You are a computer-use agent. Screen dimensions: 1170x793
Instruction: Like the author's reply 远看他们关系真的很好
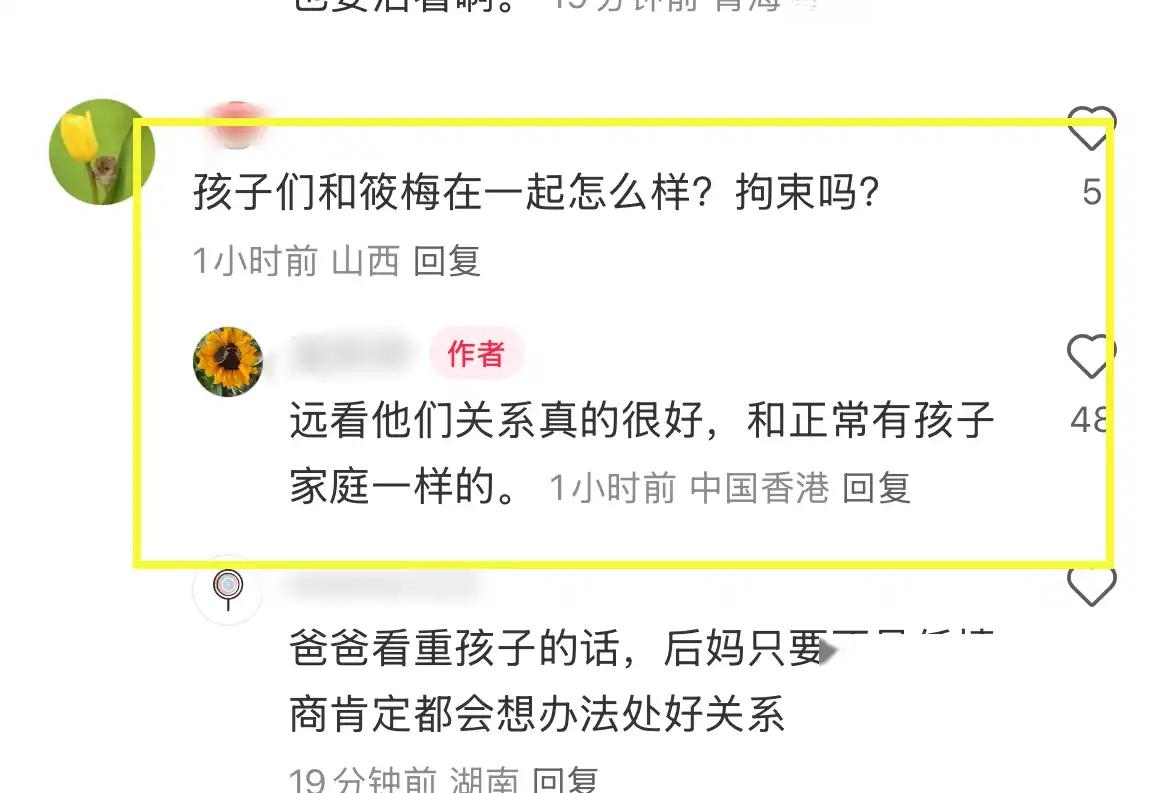point(1091,357)
